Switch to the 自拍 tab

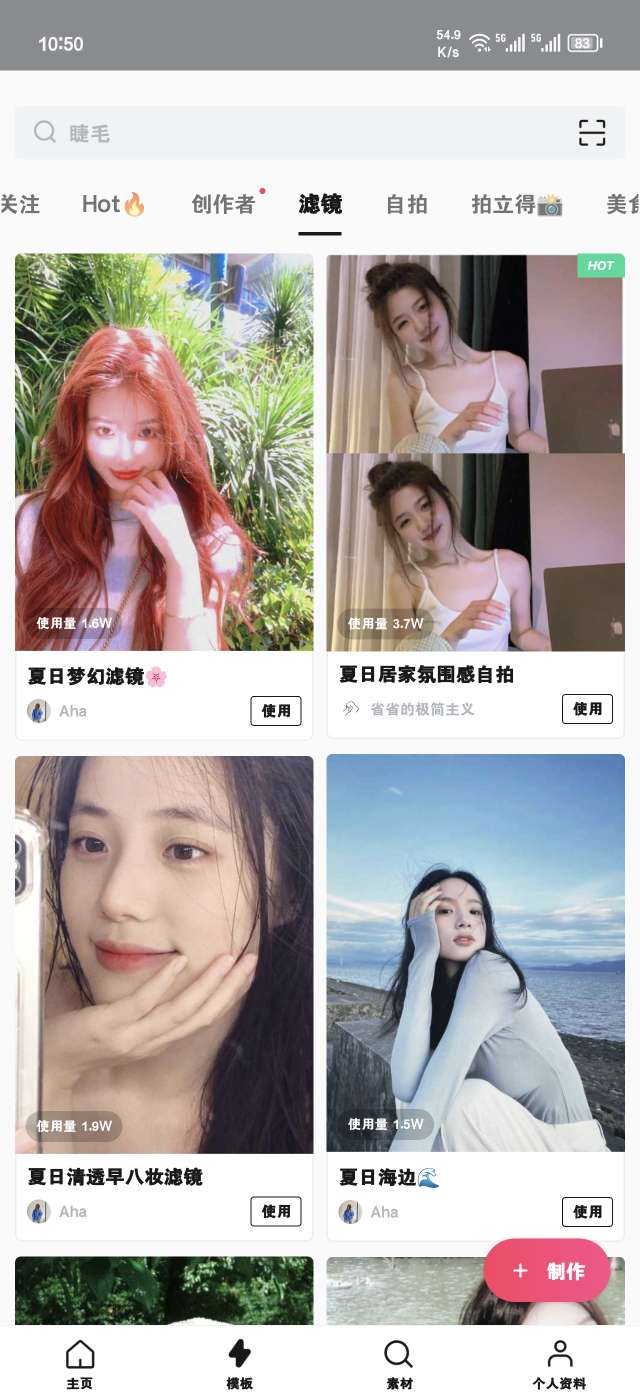(407, 204)
